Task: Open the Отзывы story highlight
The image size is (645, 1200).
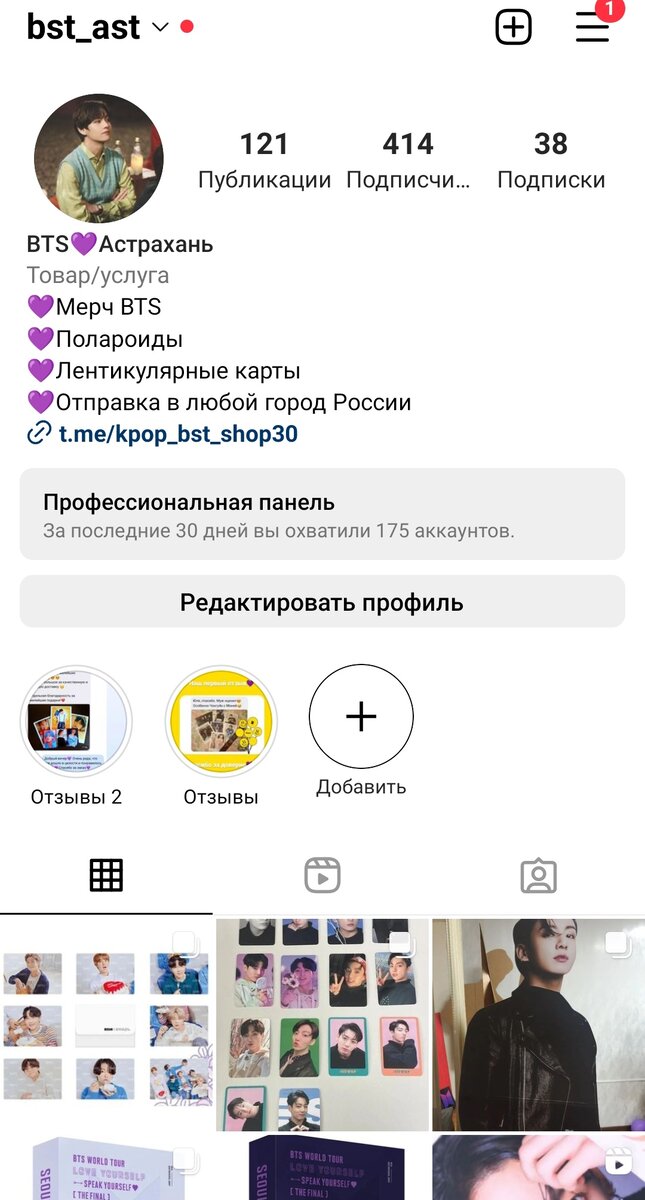Action: click(x=221, y=722)
